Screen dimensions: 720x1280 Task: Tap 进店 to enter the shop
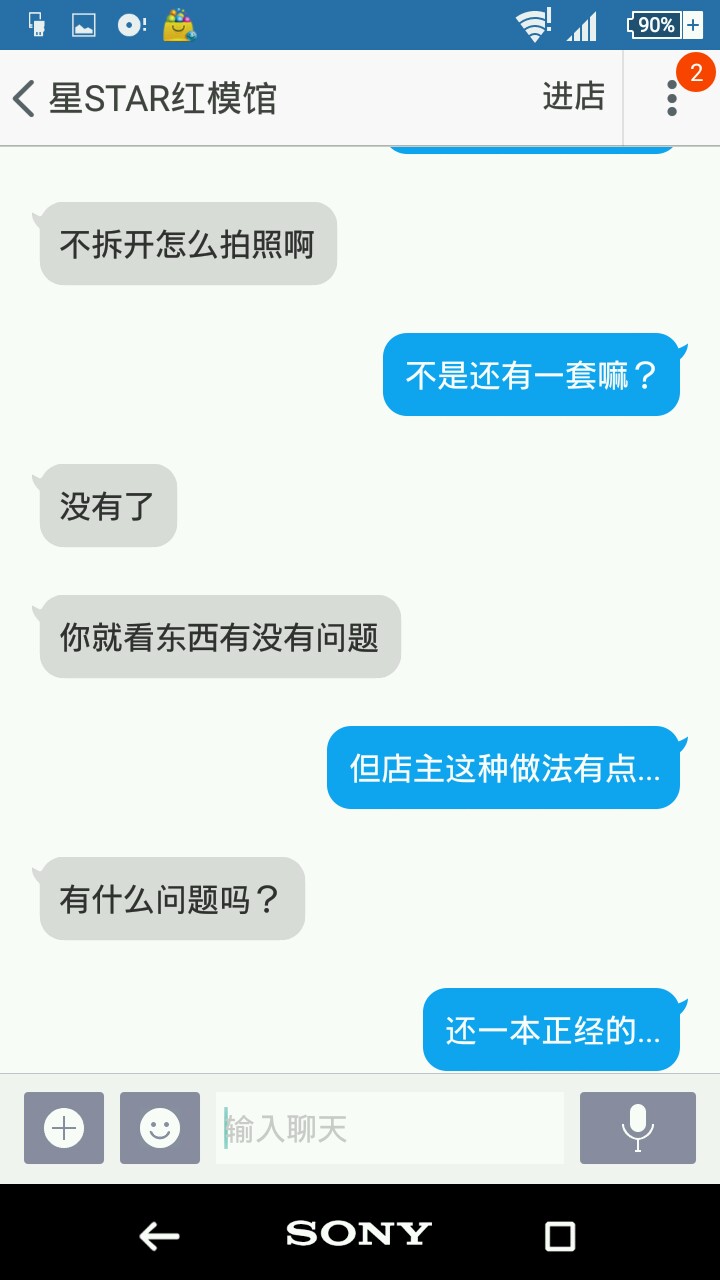coord(573,97)
